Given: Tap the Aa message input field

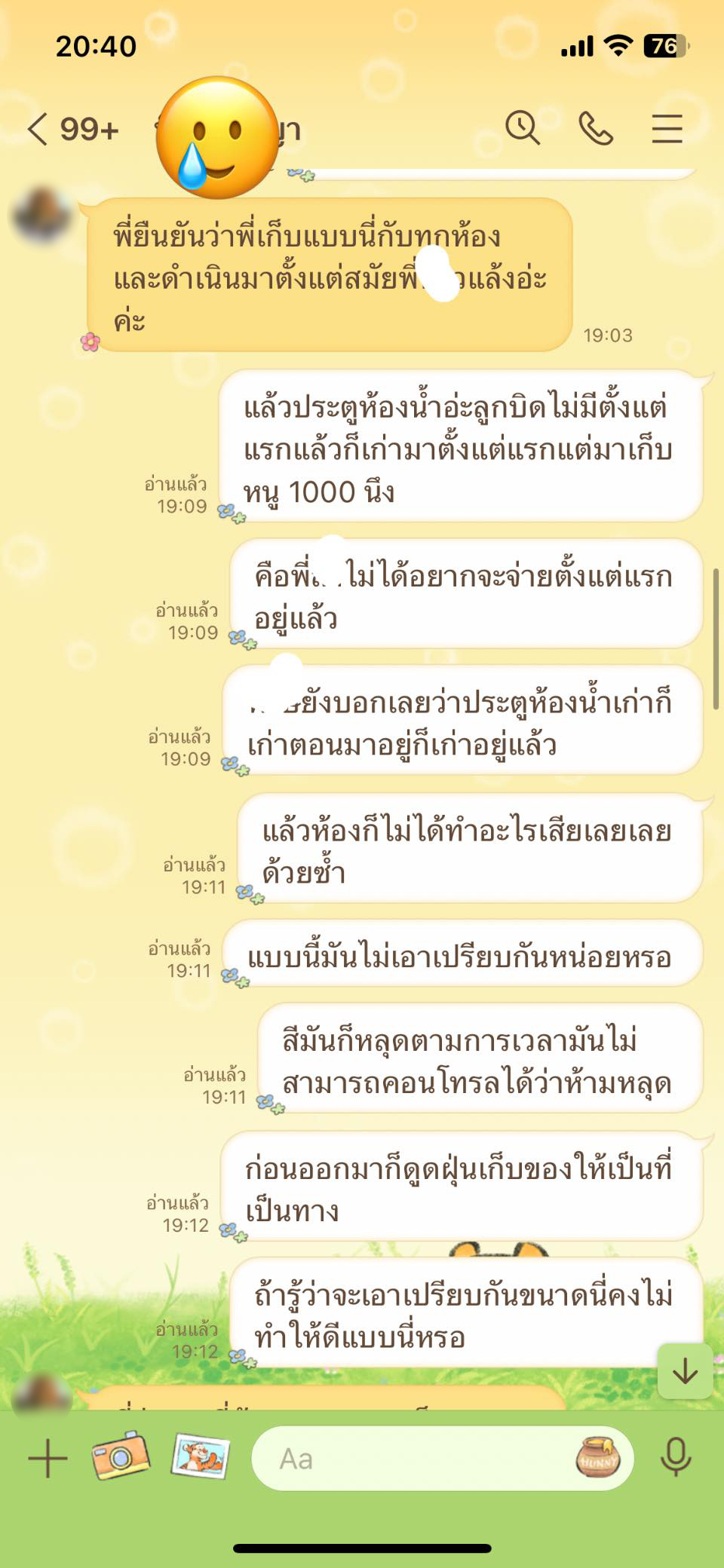Looking at the screenshot, I should 415,1459.
